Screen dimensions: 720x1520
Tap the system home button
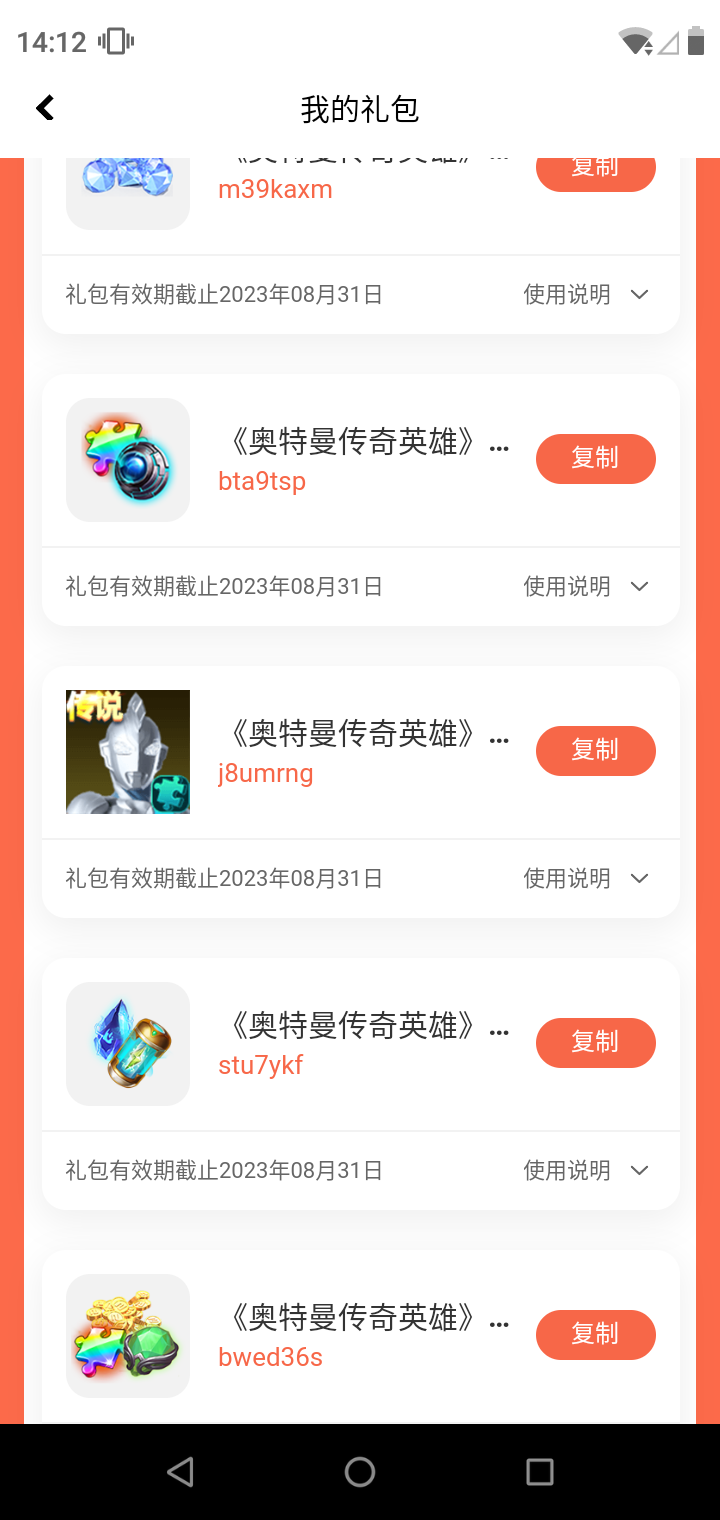(x=360, y=1472)
